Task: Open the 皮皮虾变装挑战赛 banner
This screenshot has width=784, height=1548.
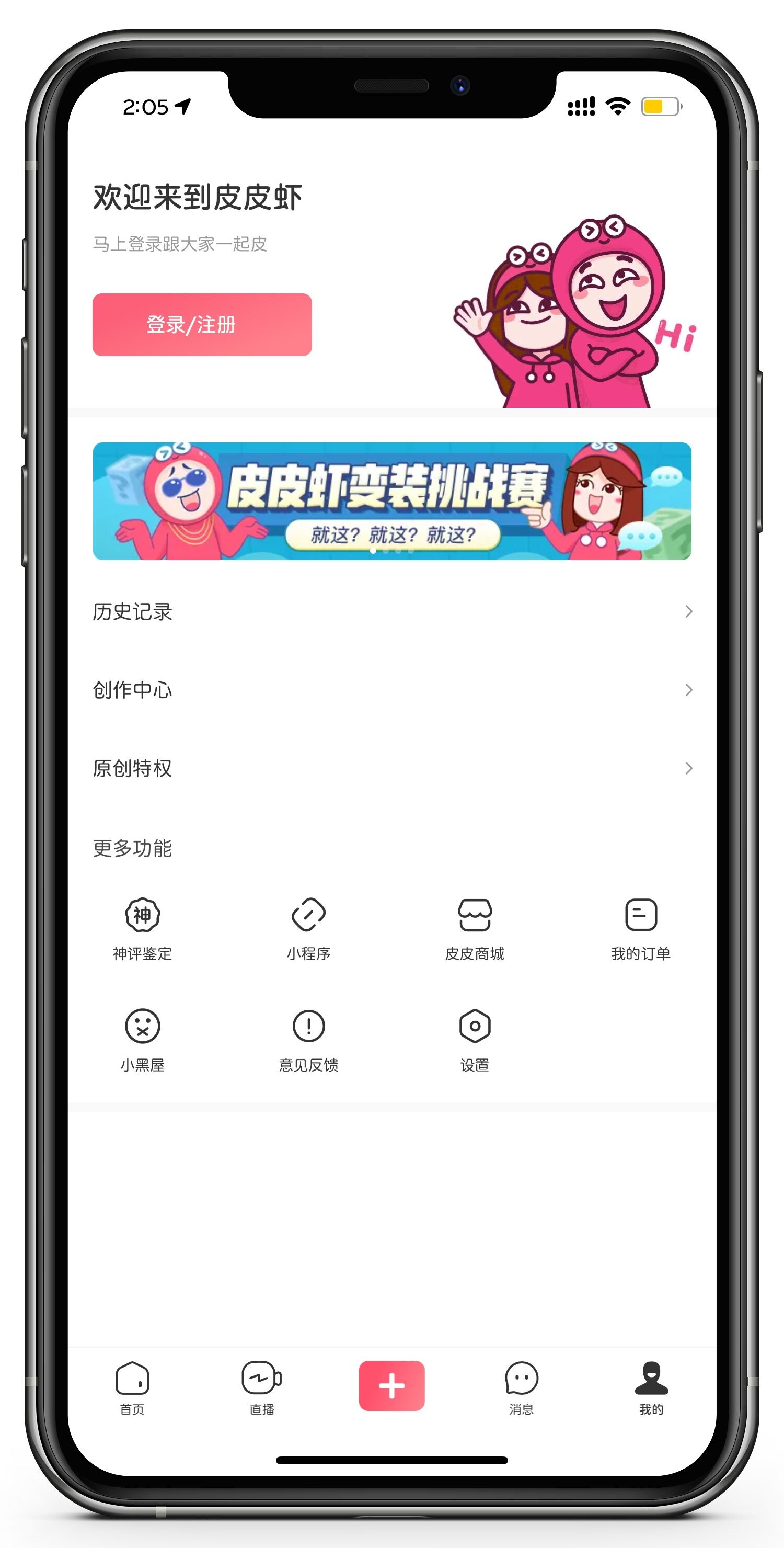Action: (391, 500)
